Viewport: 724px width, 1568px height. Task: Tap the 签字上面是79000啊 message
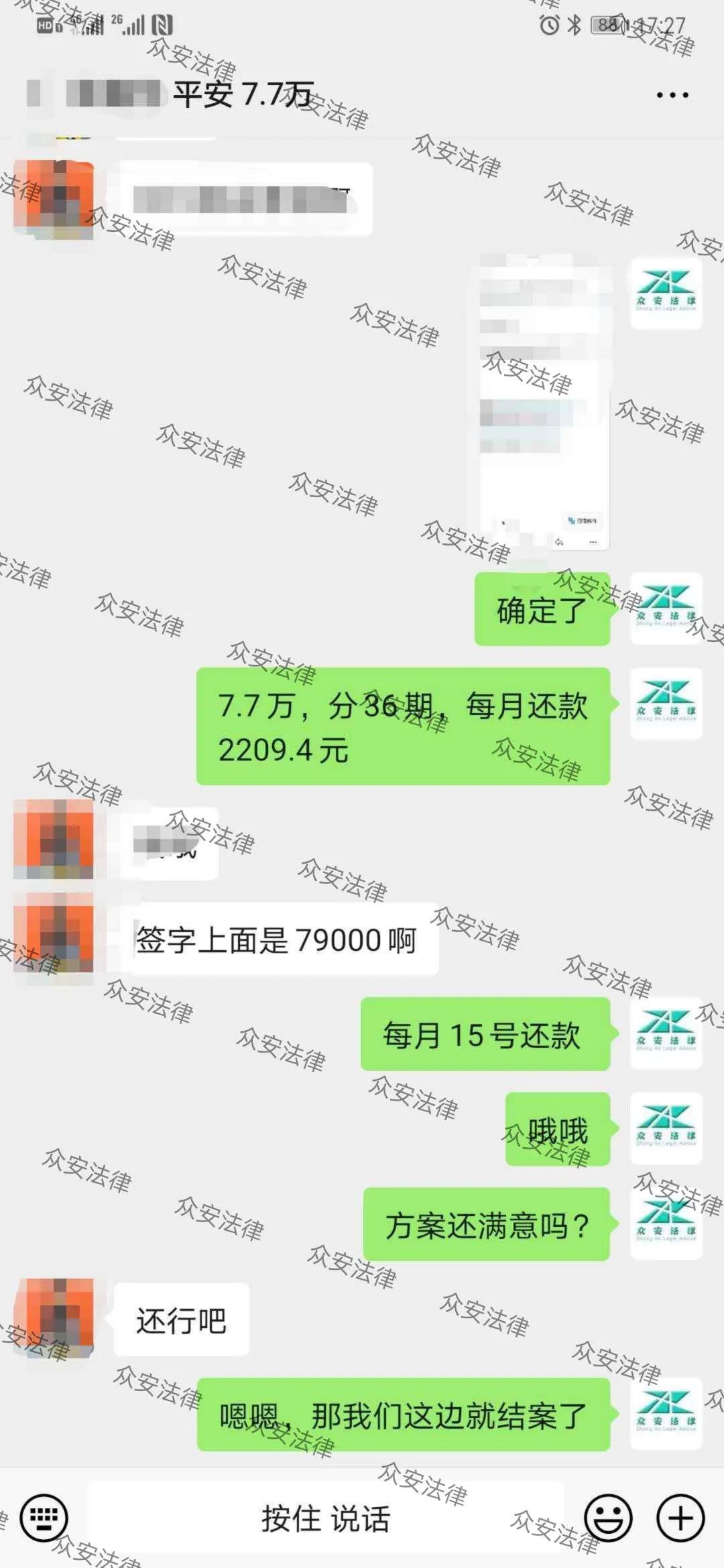275,941
